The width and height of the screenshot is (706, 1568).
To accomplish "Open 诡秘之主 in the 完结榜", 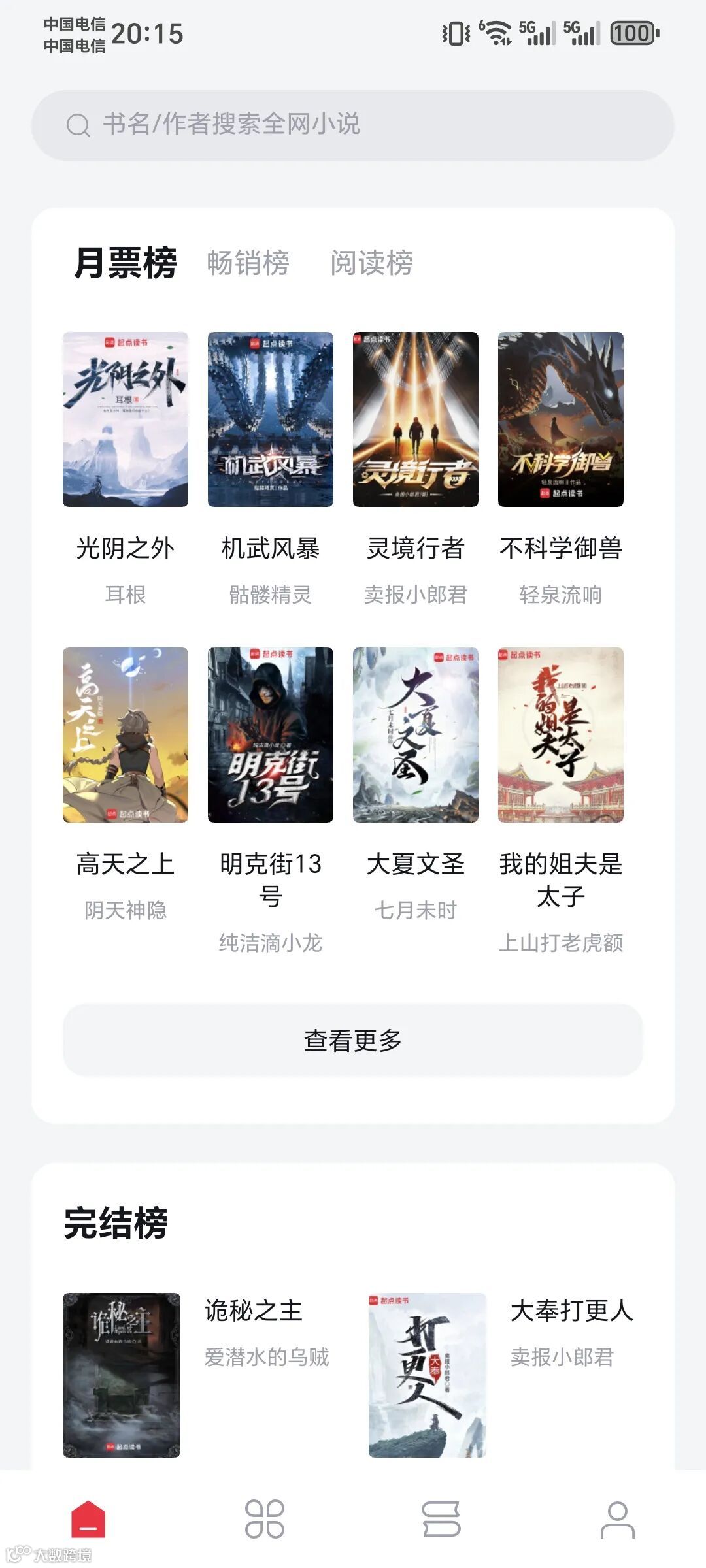I will 122,1375.
